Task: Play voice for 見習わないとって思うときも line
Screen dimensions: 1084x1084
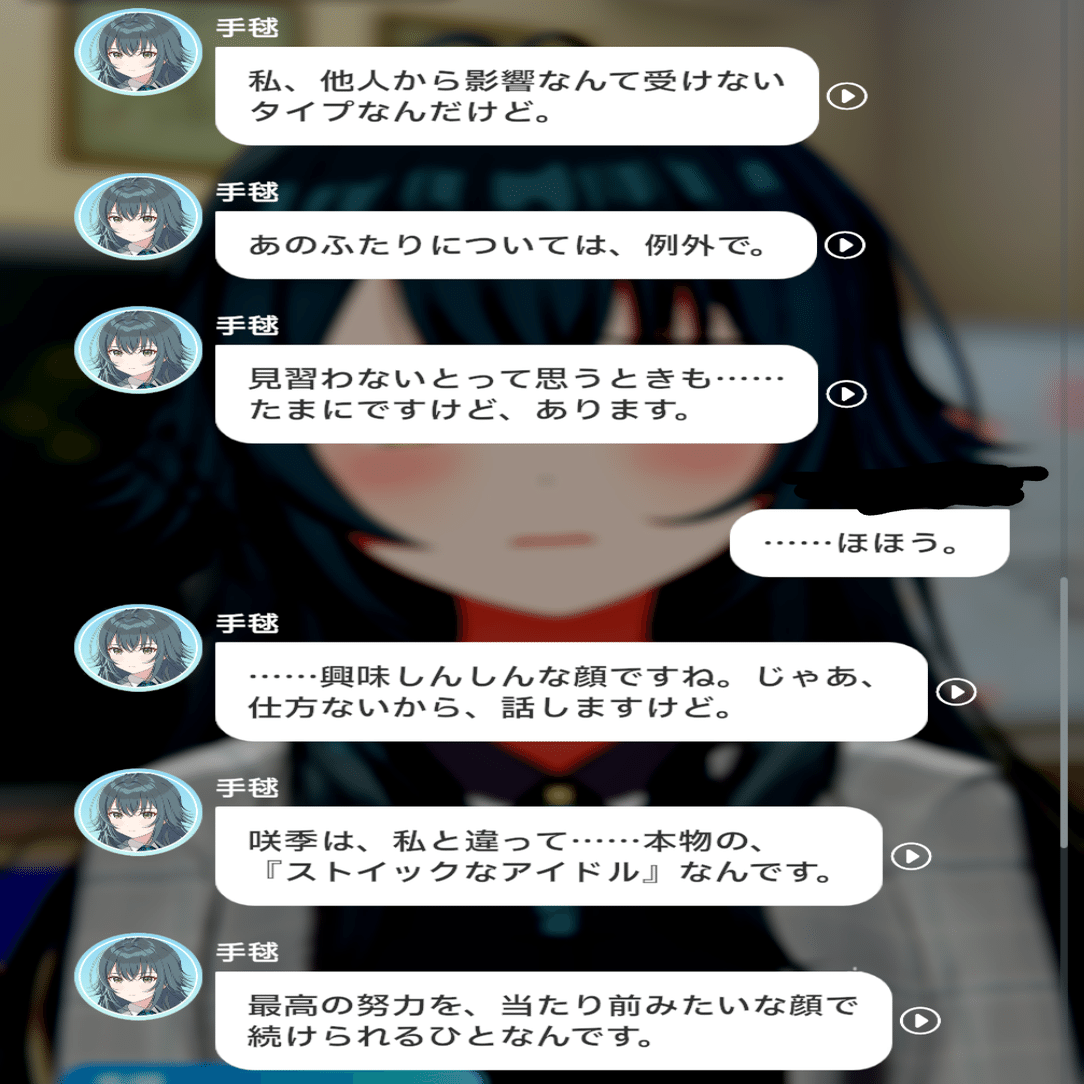Action: pyautogui.click(x=847, y=394)
